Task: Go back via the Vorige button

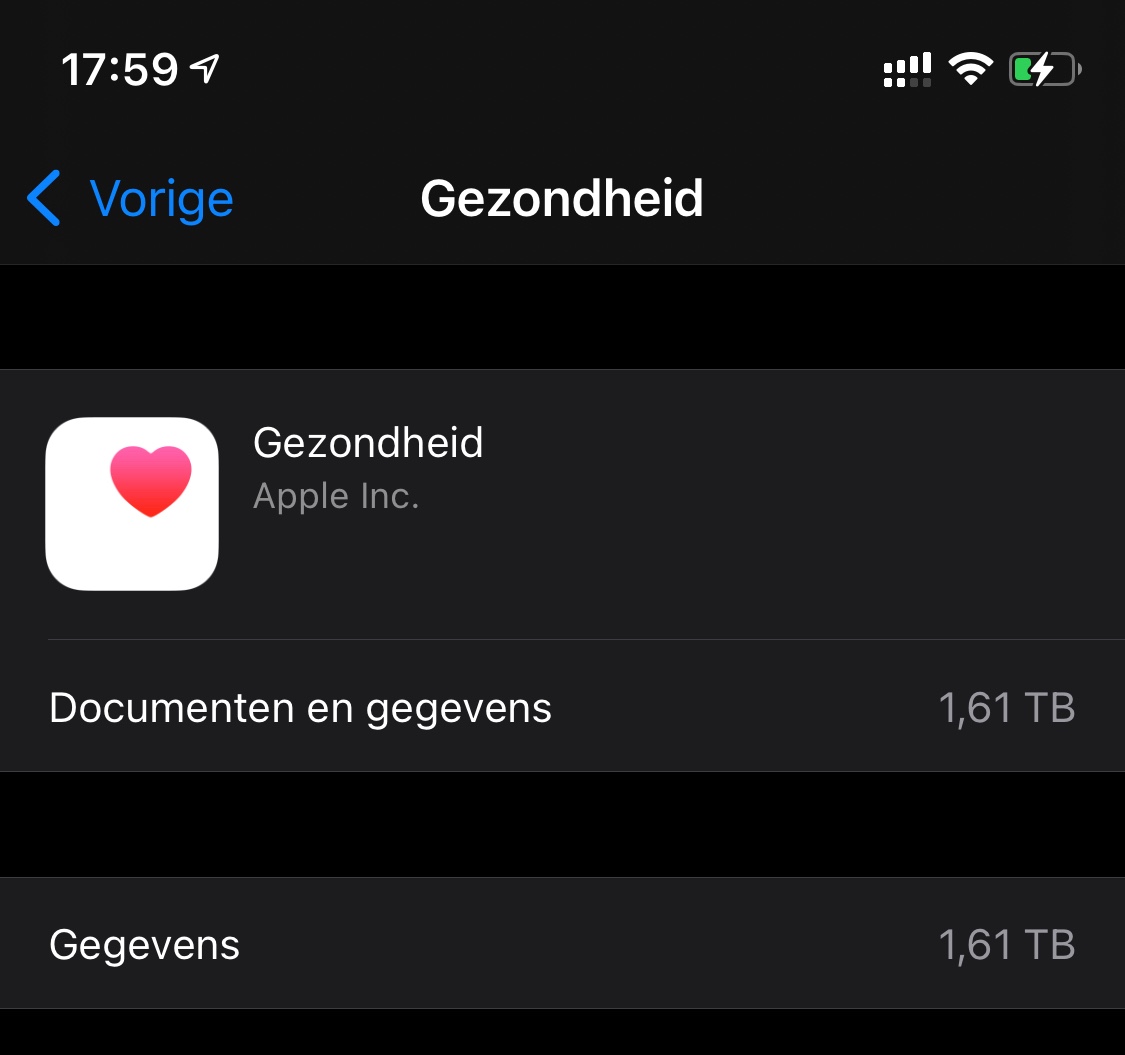Action: [130, 198]
